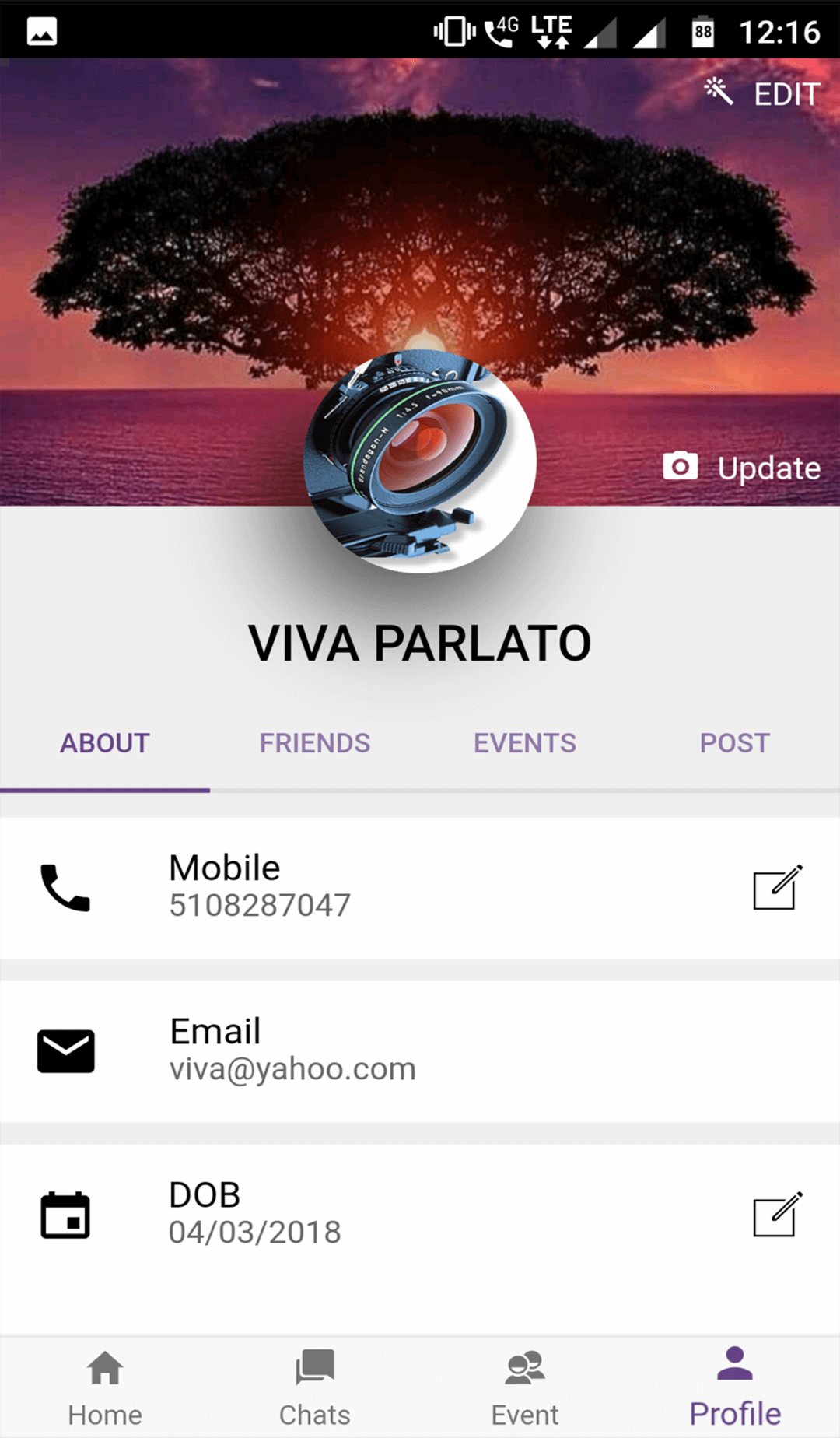Open the POST tab
Image resolution: width=840 pixels, height=1438 pixels.
734,743
